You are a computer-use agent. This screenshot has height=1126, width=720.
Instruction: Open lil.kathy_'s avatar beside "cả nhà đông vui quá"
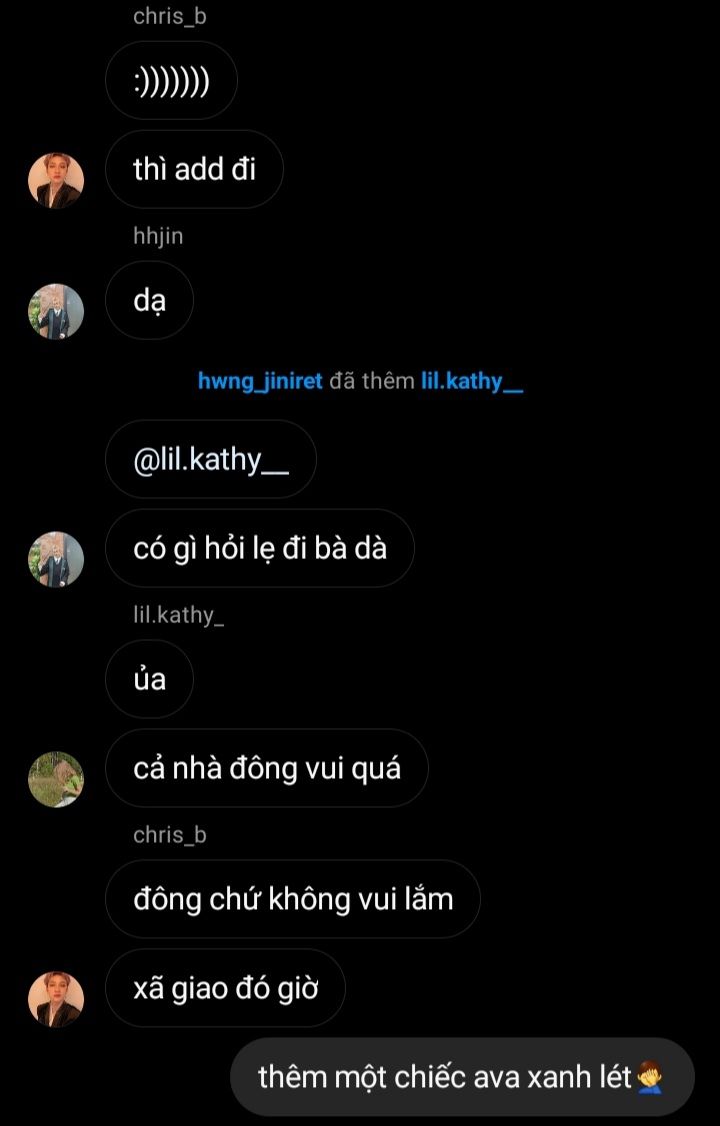click(x=56, y=779)
